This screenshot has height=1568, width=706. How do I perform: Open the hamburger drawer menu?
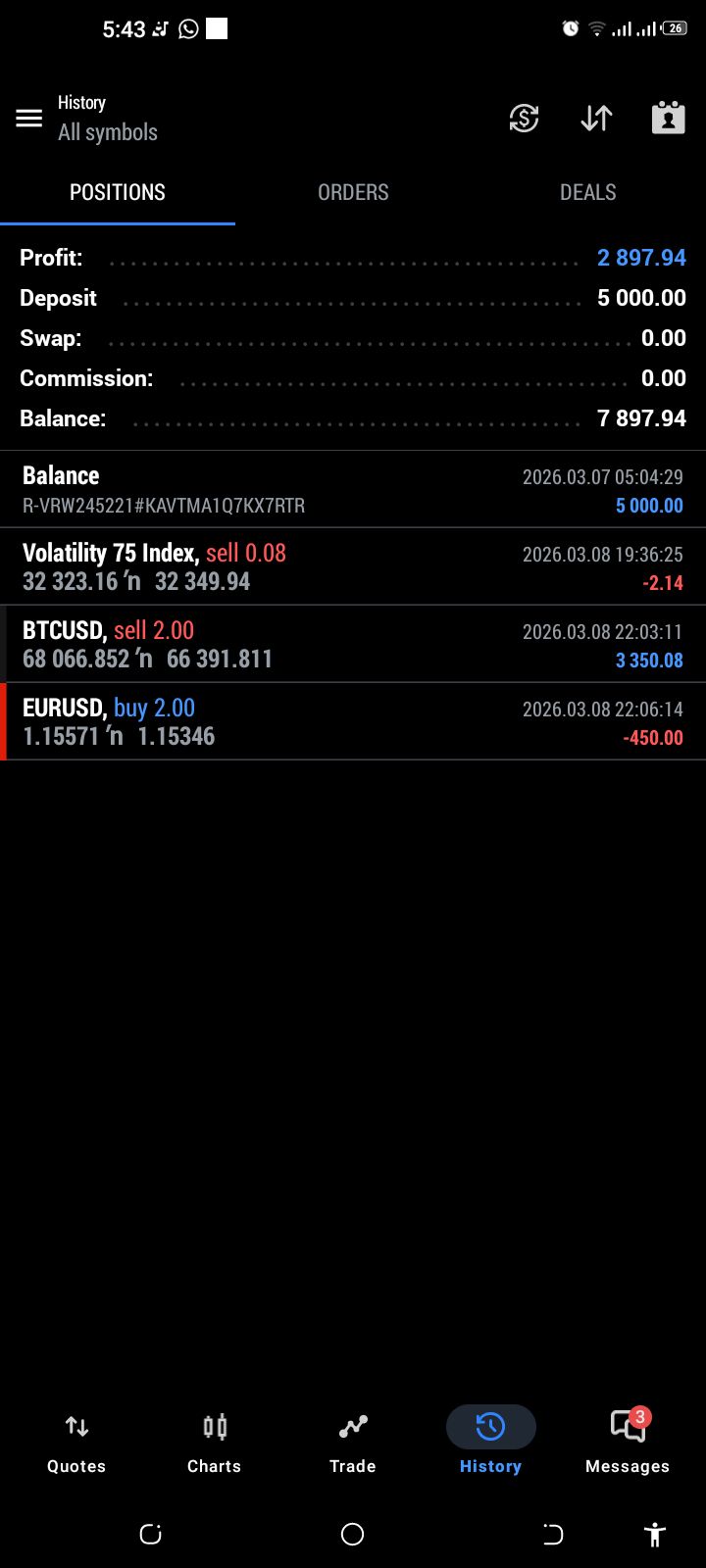[29, 119]
